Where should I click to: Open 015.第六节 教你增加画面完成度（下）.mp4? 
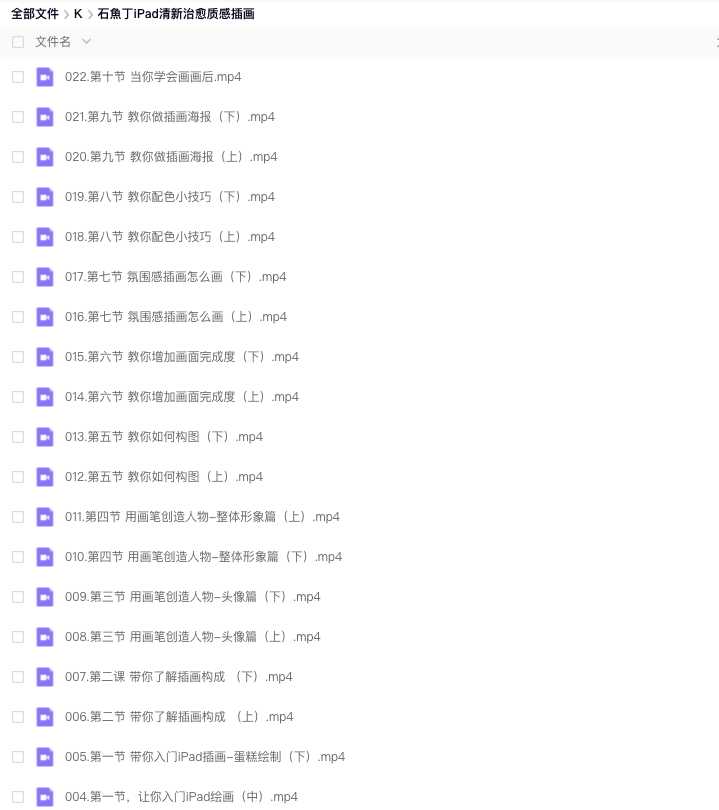pyautogui.click(x=182, y=357)
